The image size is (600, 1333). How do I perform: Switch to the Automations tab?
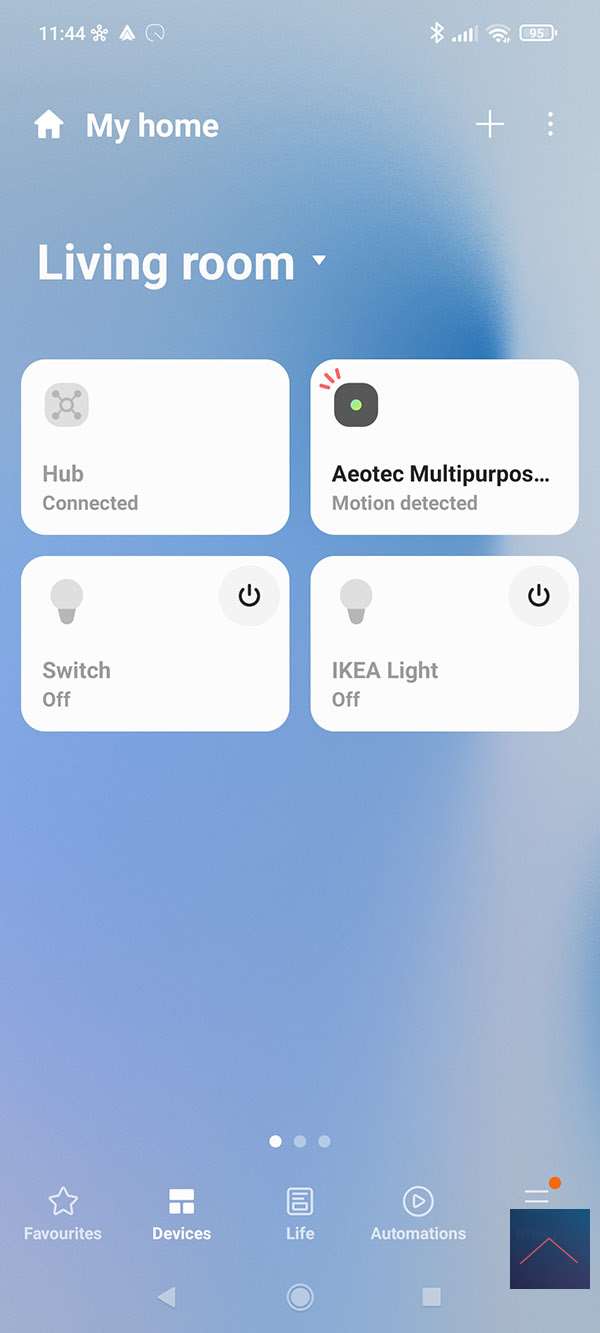[x=418, y=1214]
